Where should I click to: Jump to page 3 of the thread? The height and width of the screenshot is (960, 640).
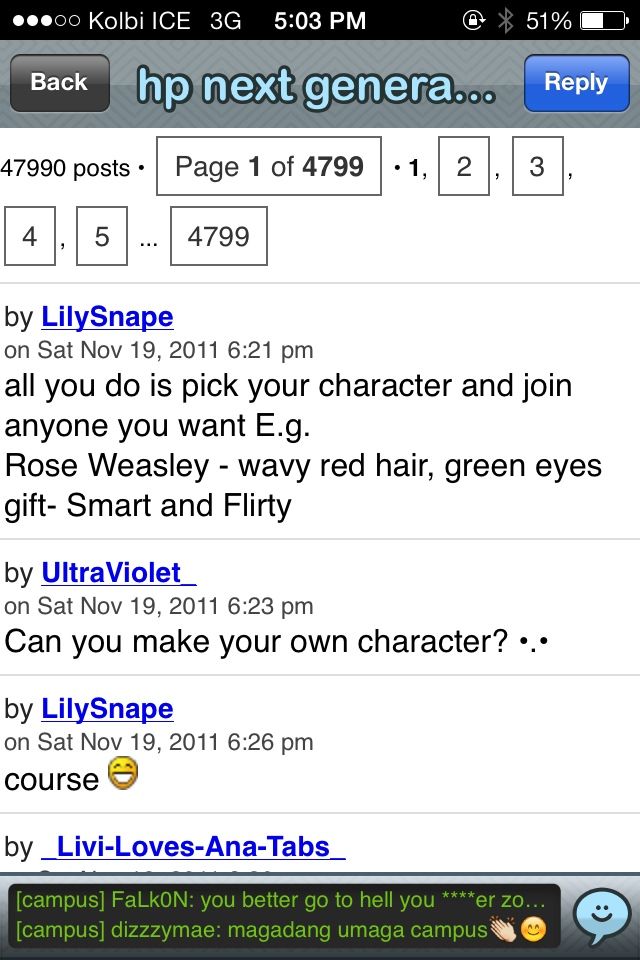(537, 166)
